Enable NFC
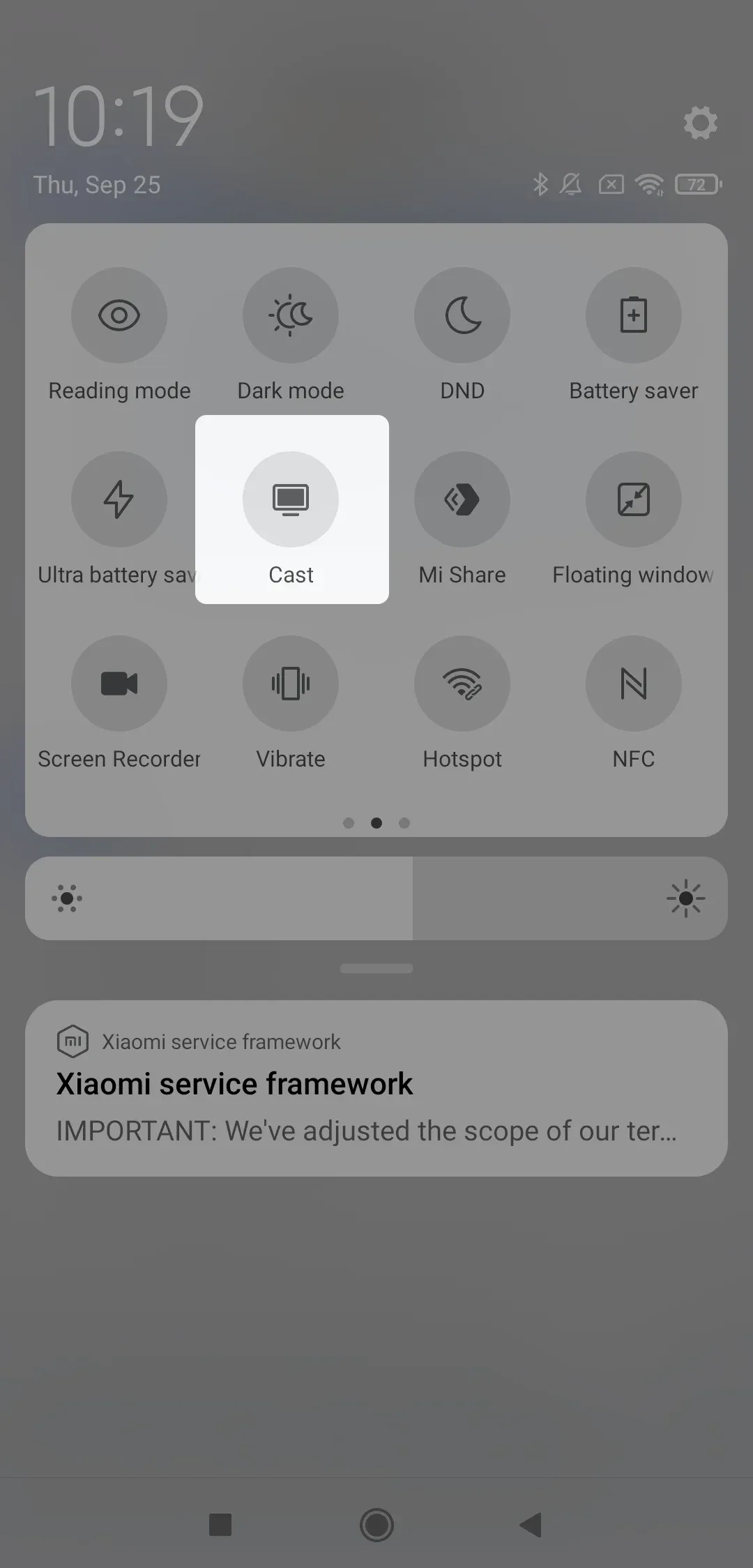 tap(633, 684)
